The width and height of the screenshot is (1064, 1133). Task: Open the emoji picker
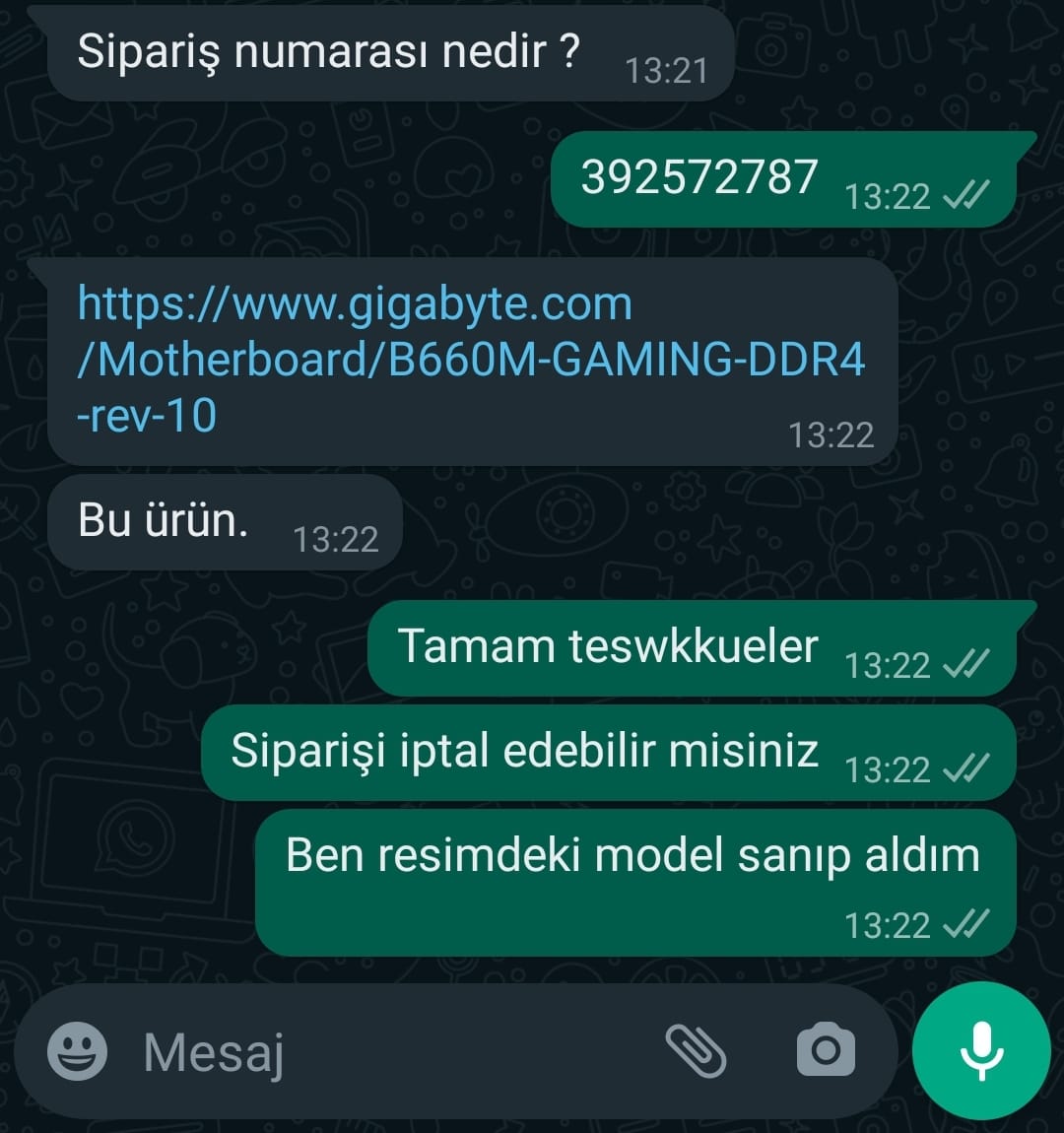77,1051
